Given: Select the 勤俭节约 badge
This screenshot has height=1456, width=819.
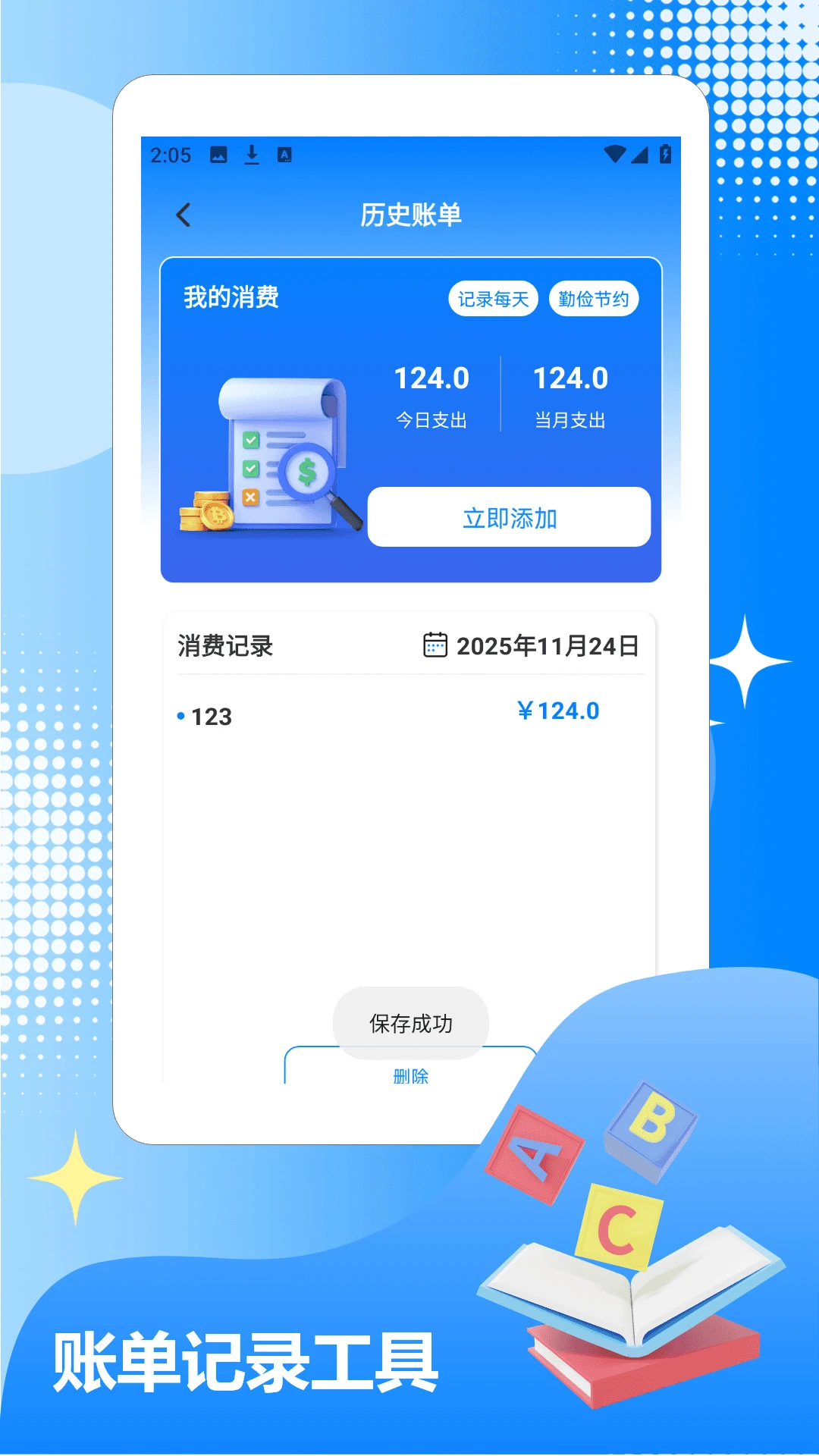Looking at the screenshot, I should pos(595,298).
